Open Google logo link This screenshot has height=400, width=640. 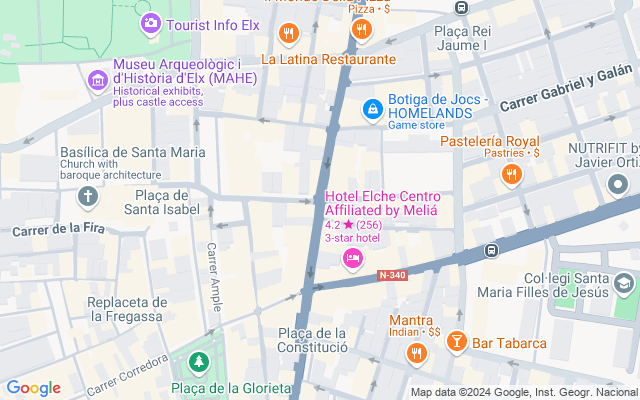[x=33, y=388]
